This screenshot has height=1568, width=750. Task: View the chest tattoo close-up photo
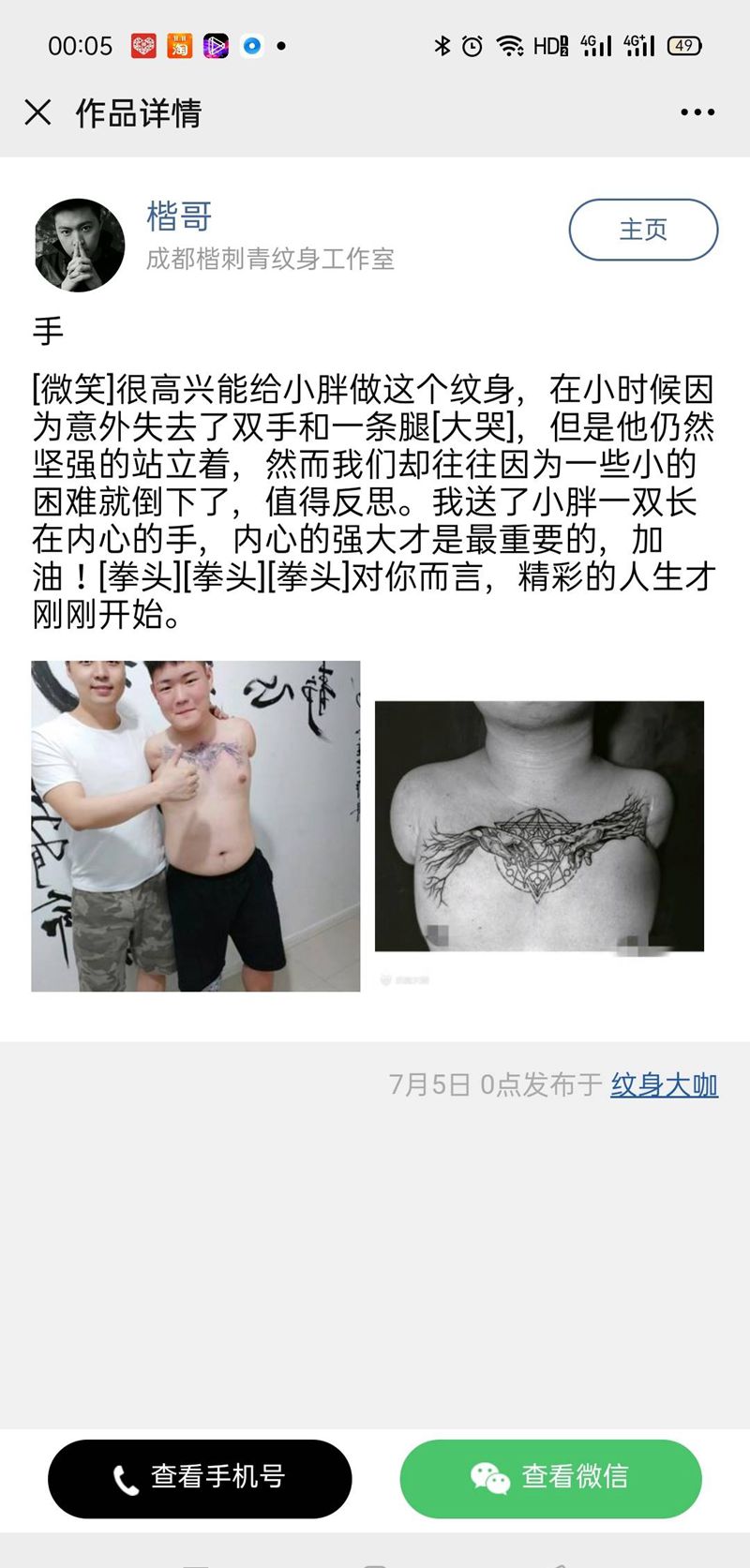coord(539,826)
